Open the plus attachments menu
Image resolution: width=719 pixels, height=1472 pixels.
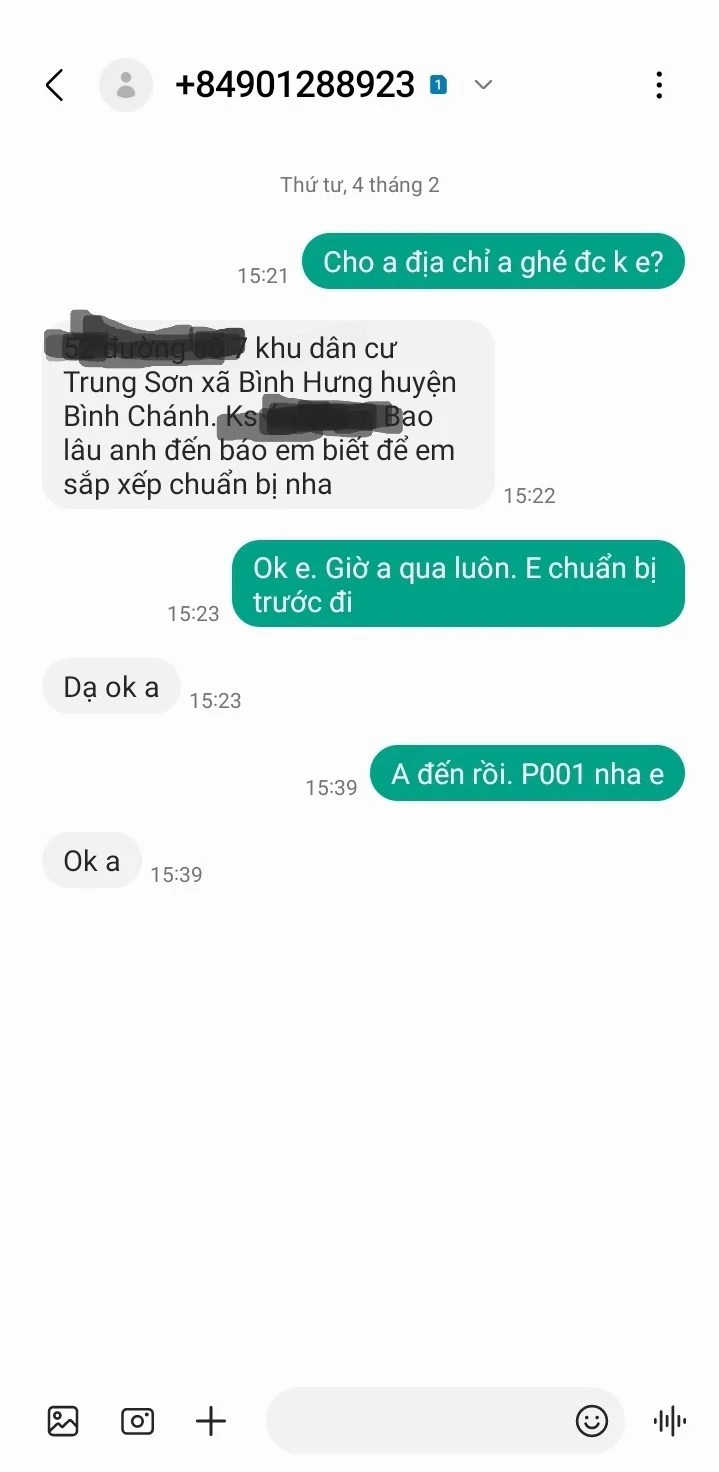(210, 1420)
